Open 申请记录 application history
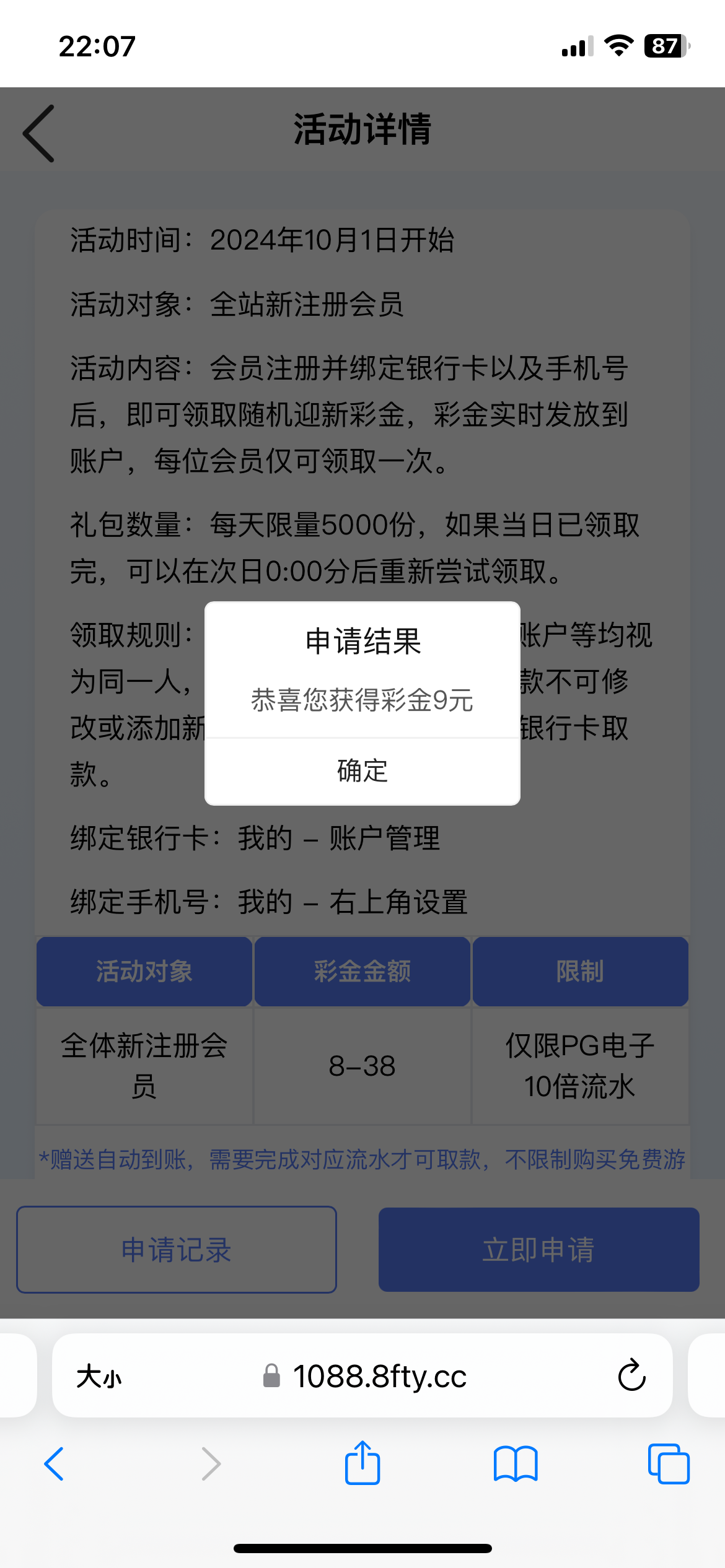Screen dimensions: 725x1568 (177, 1250)
